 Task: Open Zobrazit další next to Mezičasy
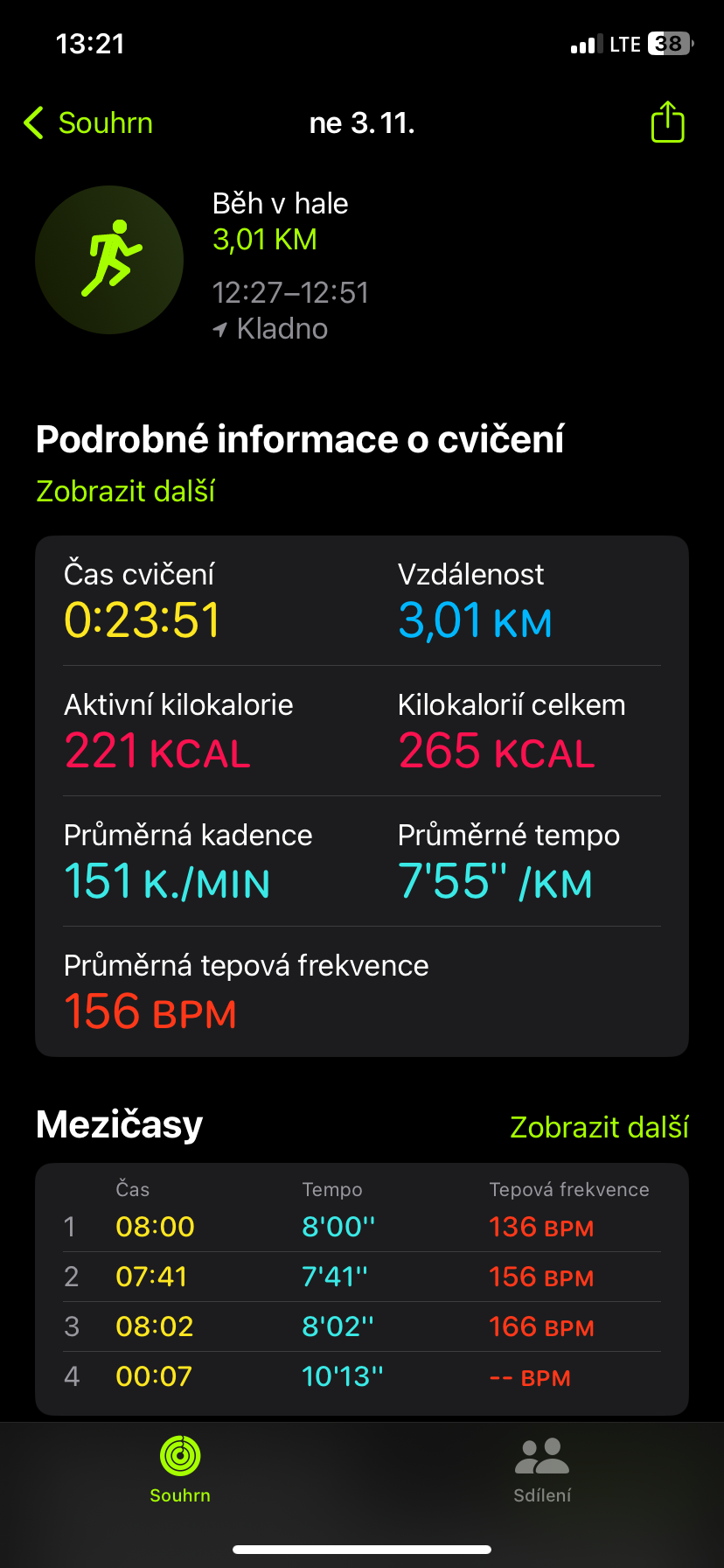tap(599, 1127)
